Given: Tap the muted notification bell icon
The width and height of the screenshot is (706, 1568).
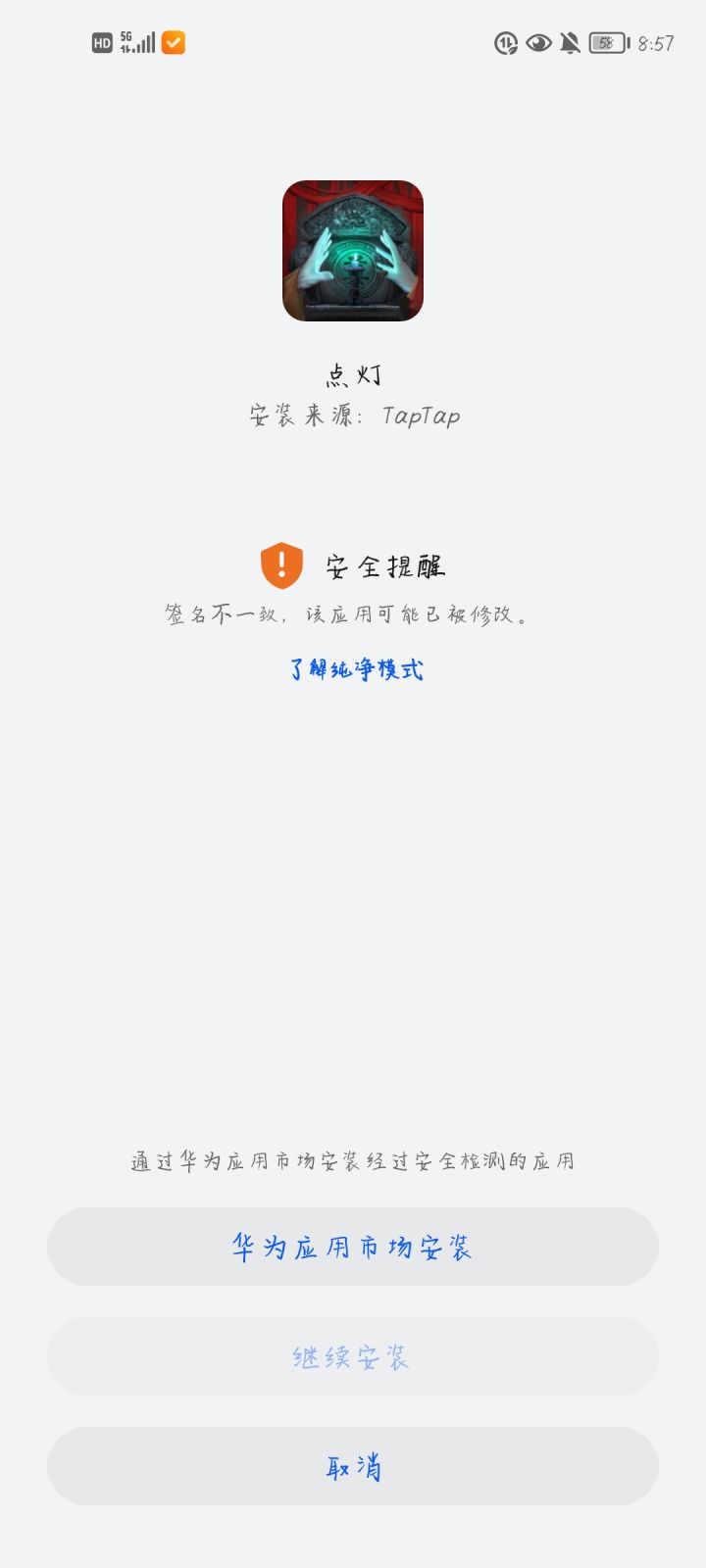Looking at the screenshot, I should point(570,44).
